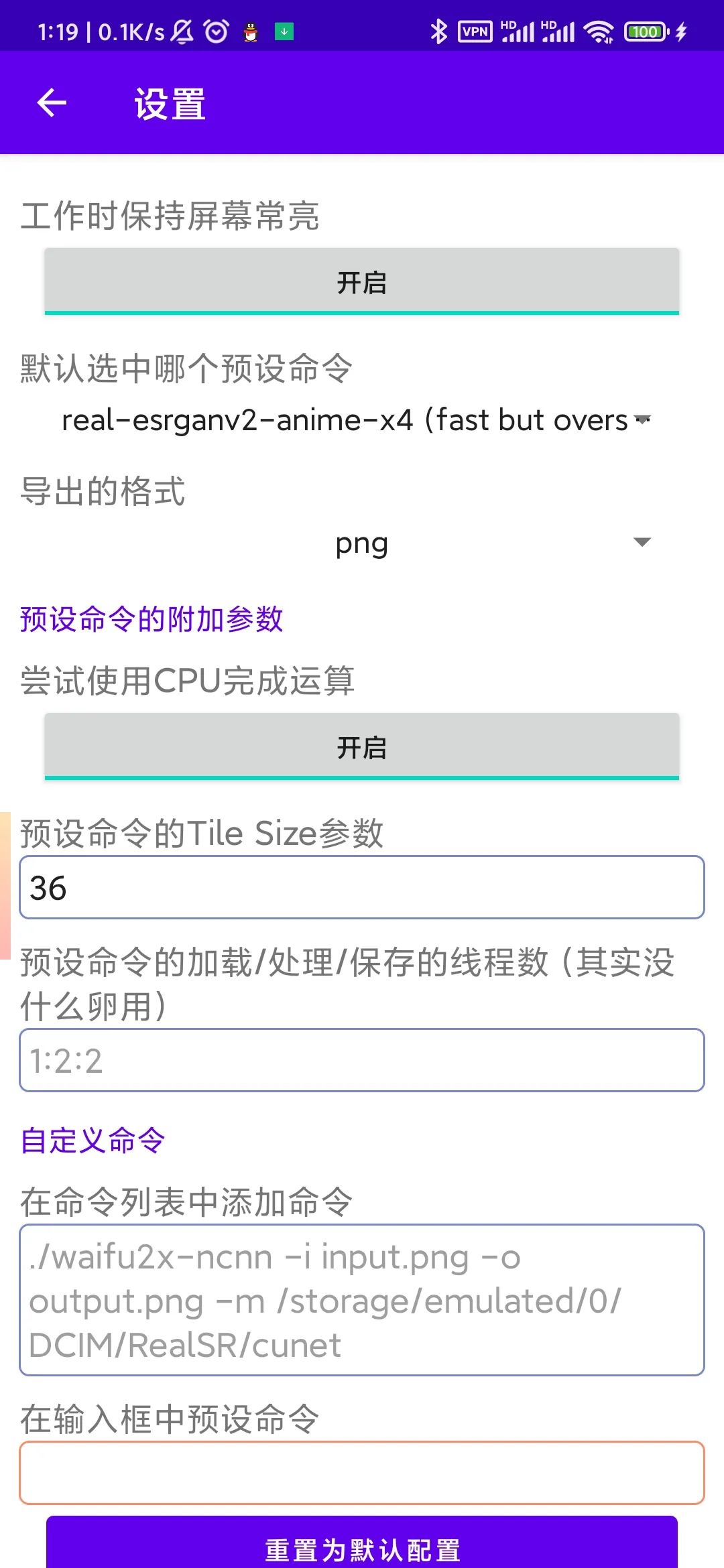Screen dimensions: 724x1568
Task: Tap the 在命令列表中添加命令 text box
Action: click(362, 1300)
